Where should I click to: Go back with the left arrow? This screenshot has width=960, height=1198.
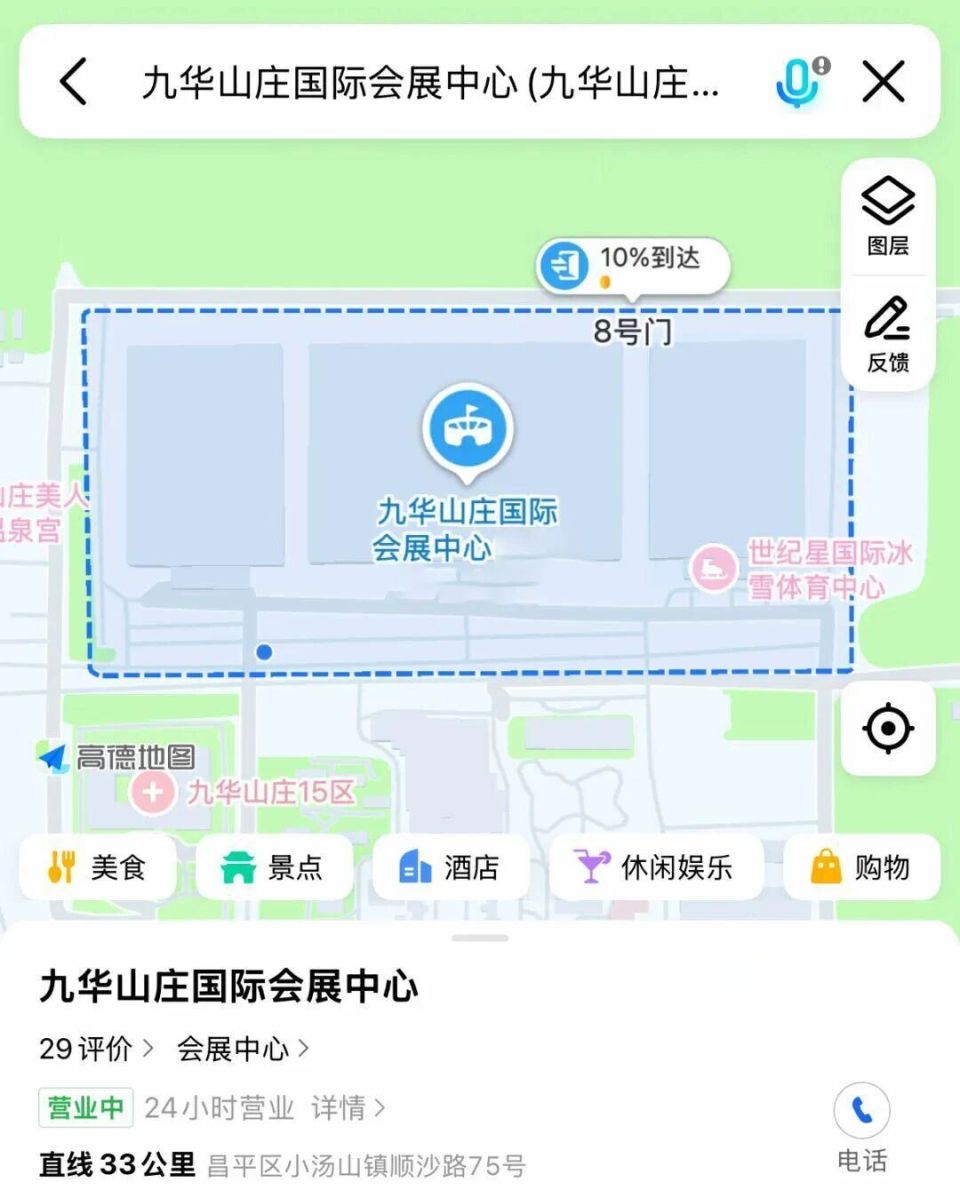[72, 83]
